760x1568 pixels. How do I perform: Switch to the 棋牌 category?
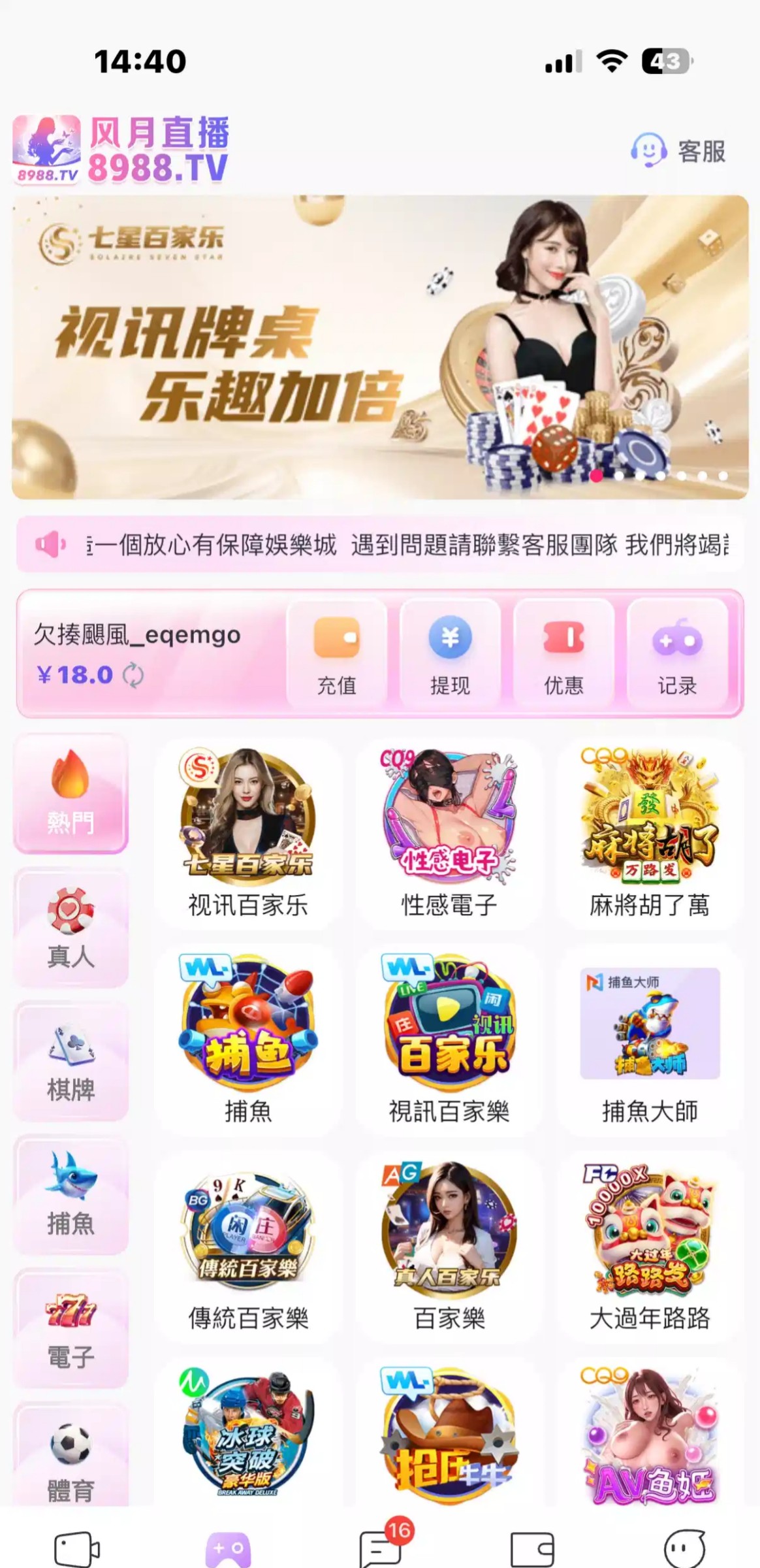pos(71,1061)
